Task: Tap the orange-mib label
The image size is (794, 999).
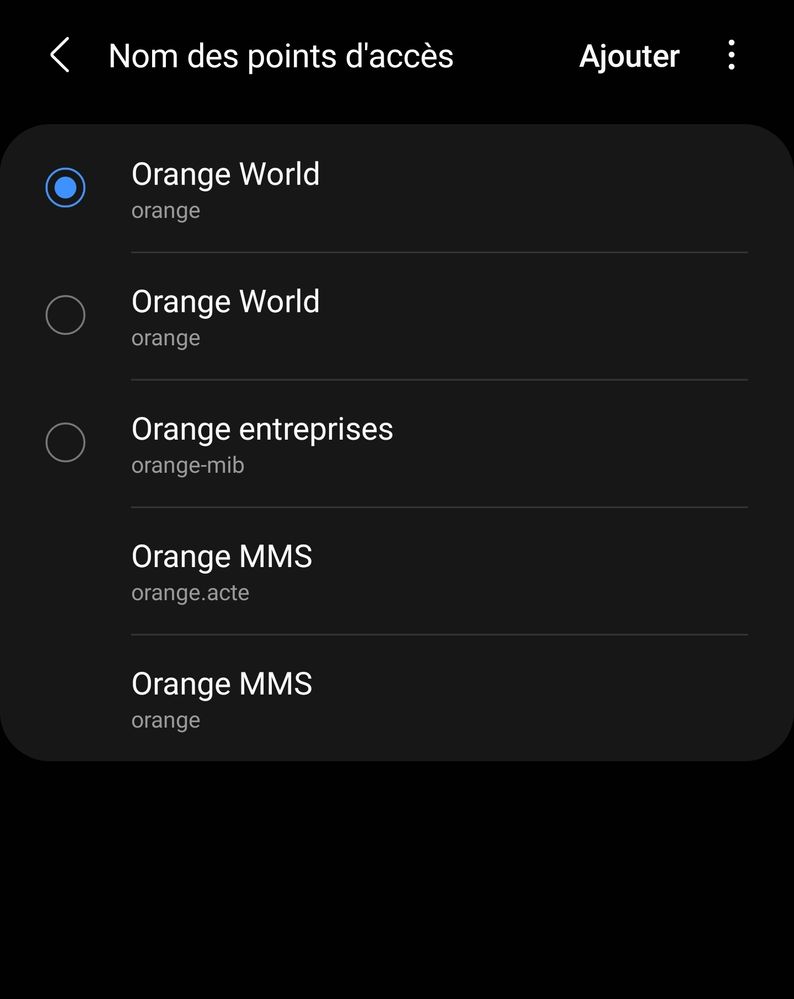Action: tap(188, 464)
